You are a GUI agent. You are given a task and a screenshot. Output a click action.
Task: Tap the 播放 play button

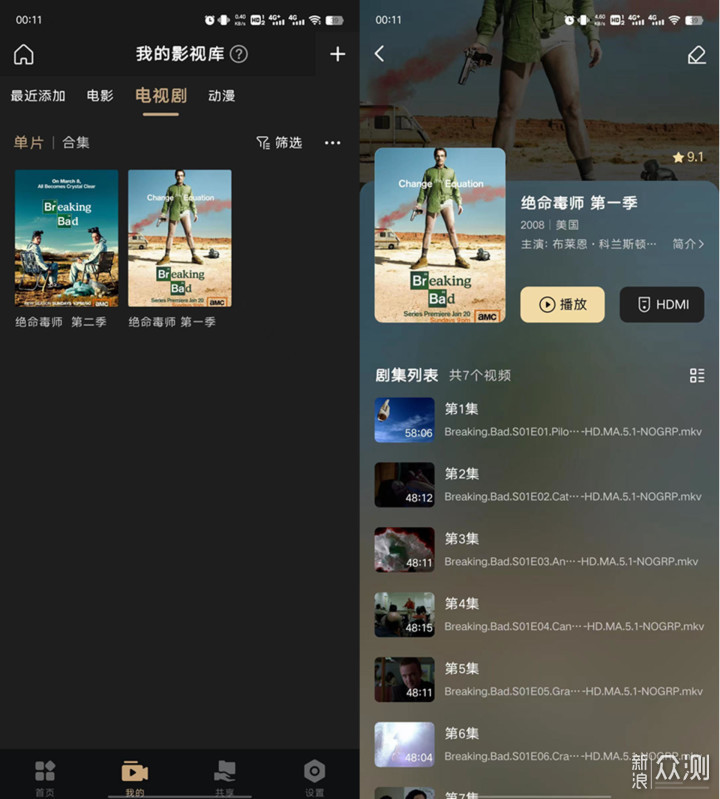[x=562, y=304]
